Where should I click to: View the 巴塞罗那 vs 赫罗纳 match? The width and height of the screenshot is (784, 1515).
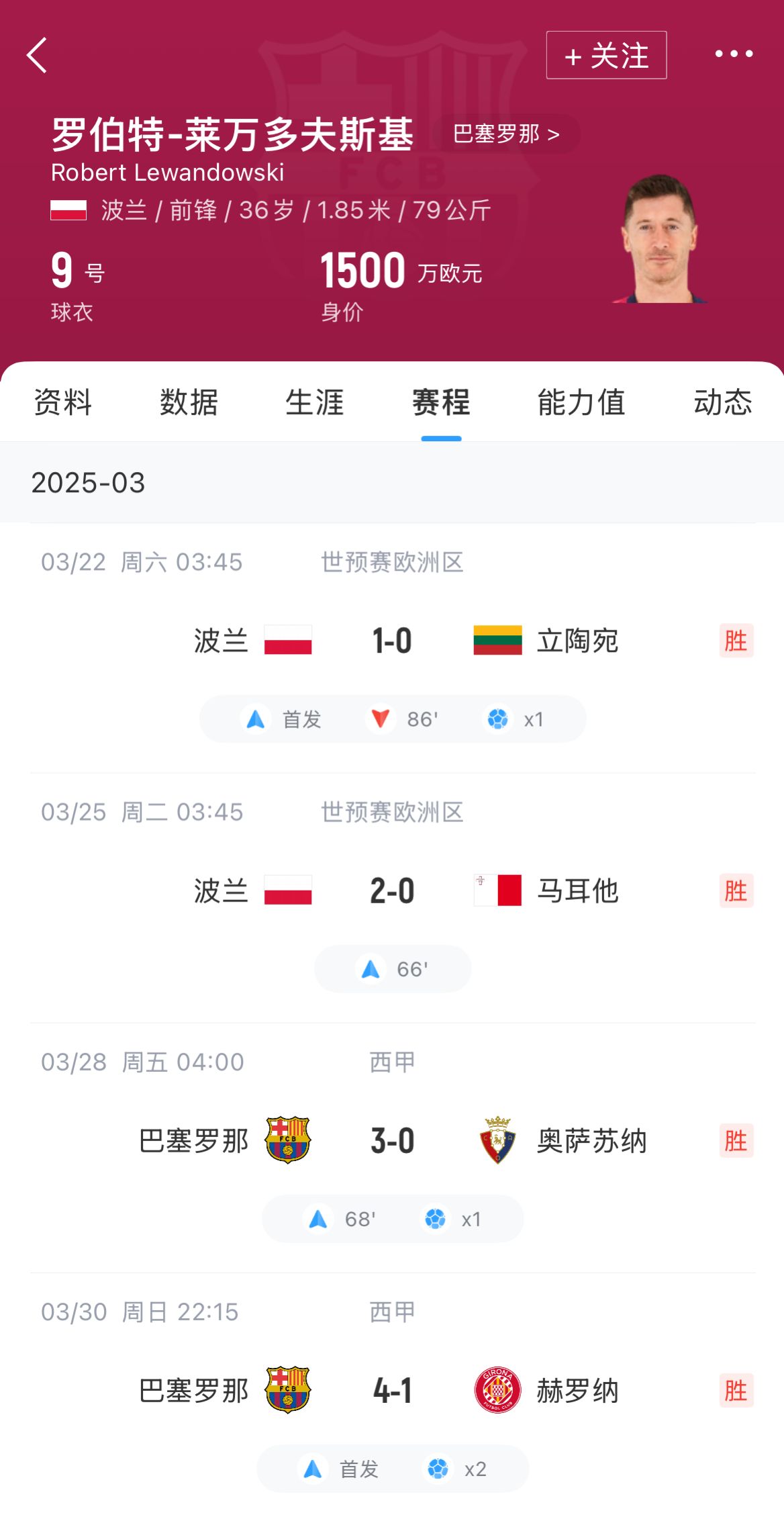(393, 1391)
